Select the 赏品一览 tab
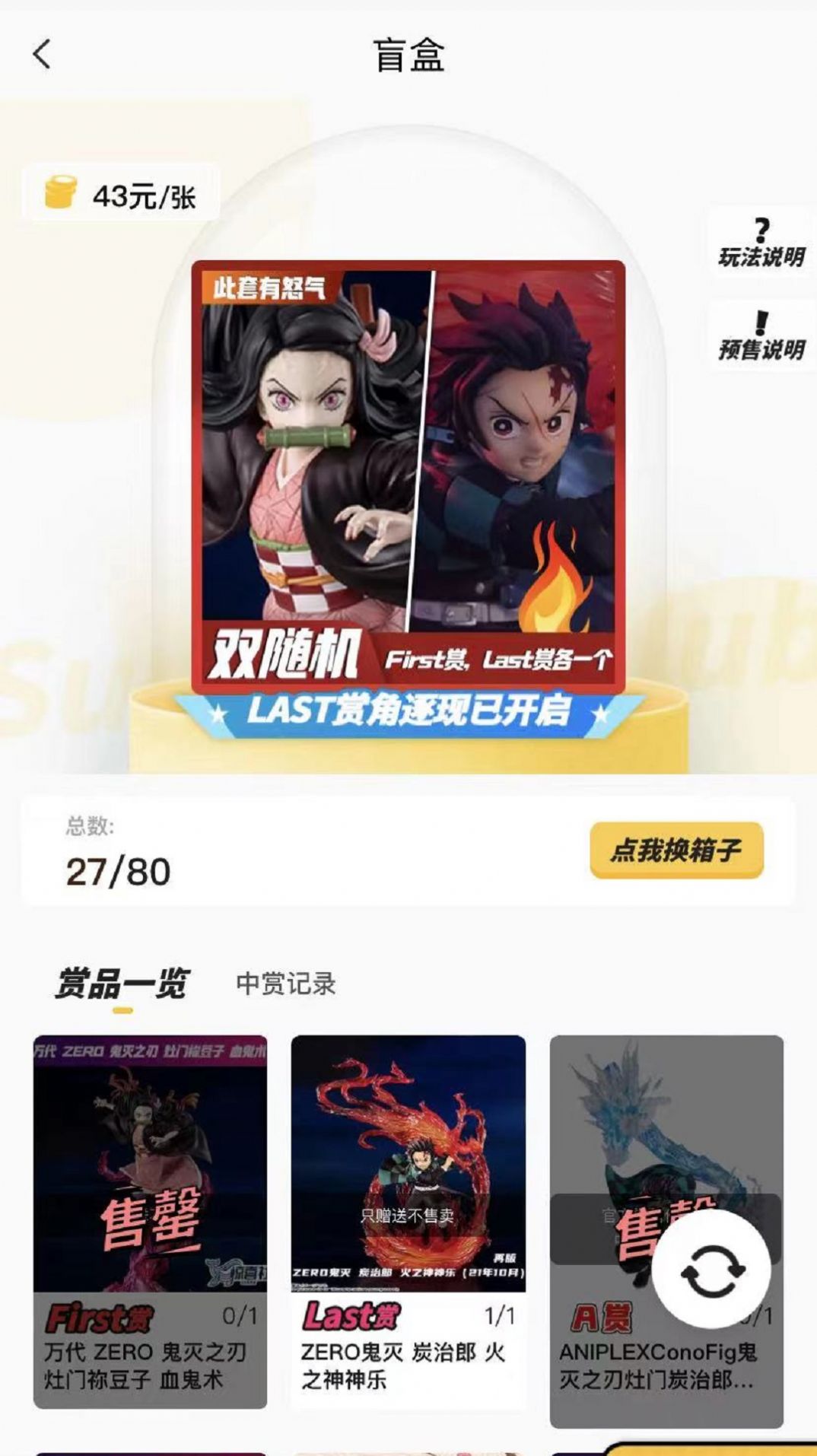Image resolution: width=817 pixels, height=1456 pixels. pos(122,984)
